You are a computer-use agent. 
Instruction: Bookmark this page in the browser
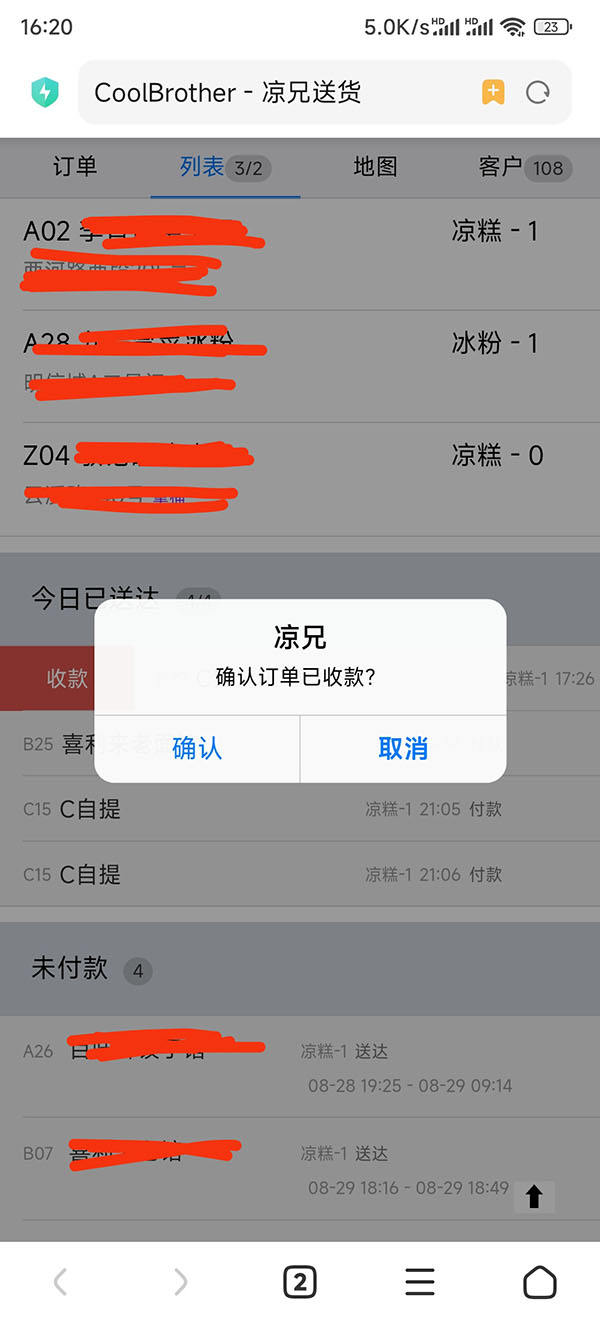(492, 93)
